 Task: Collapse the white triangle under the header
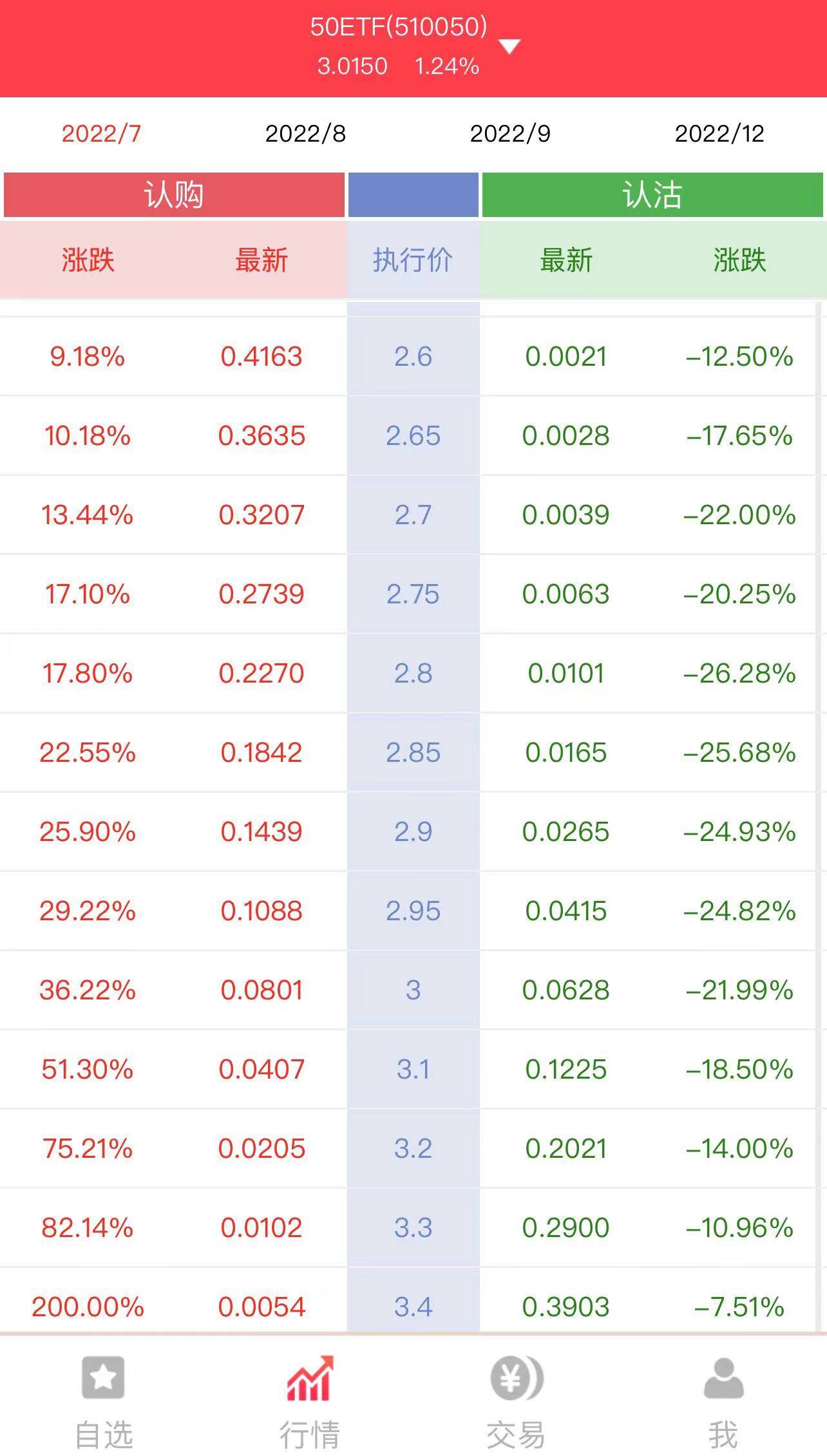pos(509,46)
